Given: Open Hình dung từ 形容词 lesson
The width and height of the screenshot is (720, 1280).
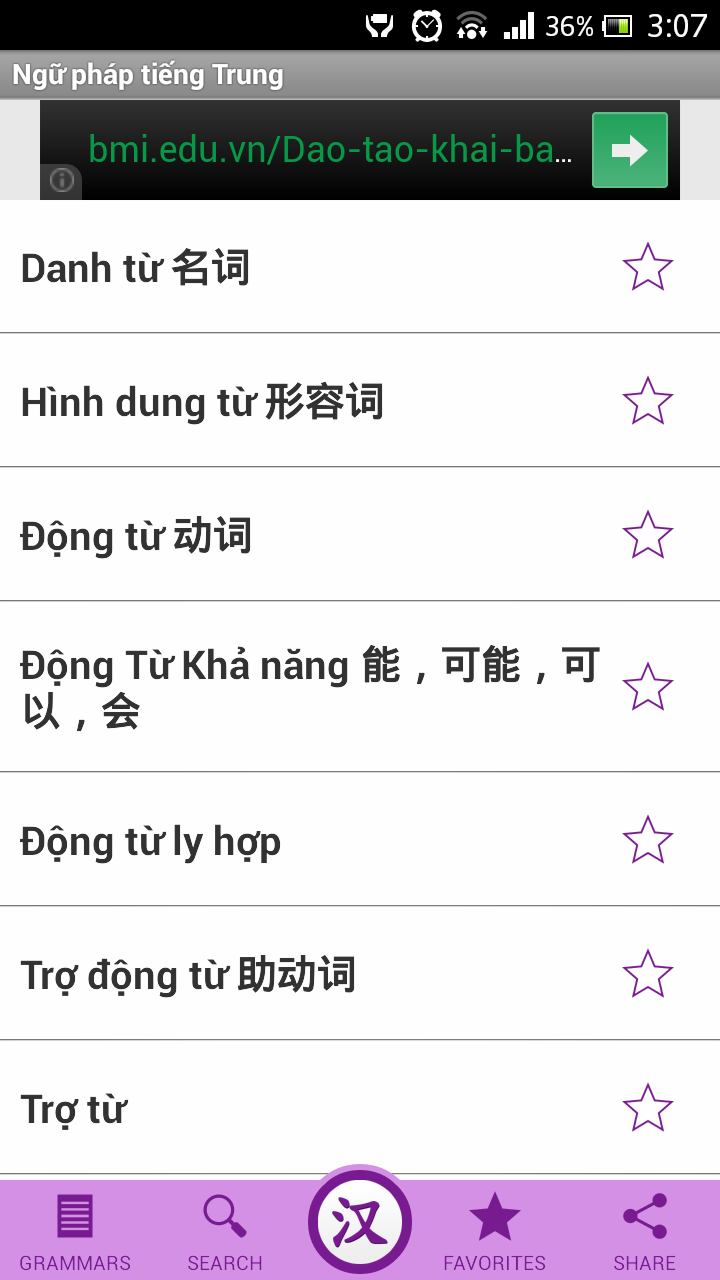Looking at the screenshot, I should pos(360,401).
